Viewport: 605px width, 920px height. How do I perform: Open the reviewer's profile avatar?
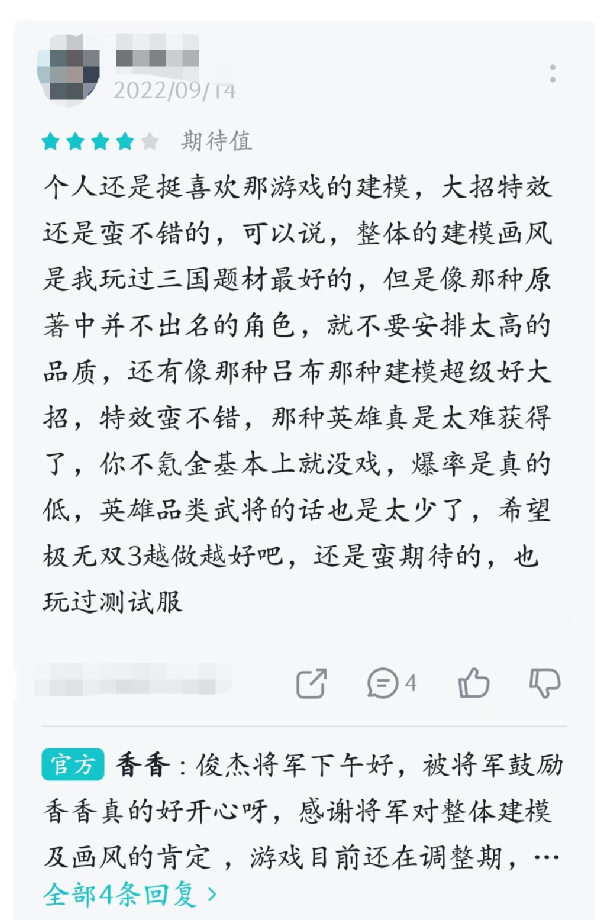(68, 67)
